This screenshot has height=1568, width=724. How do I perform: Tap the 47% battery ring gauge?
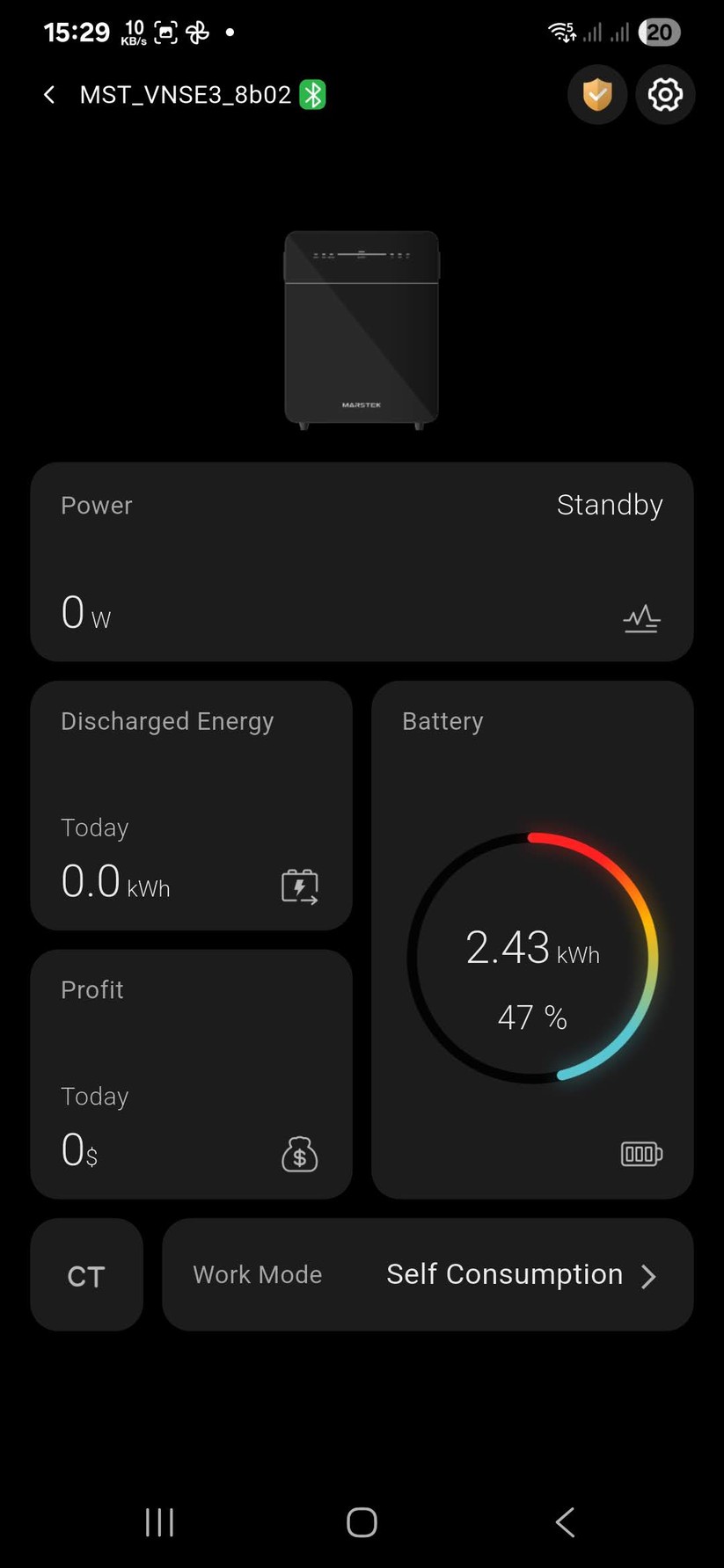tap(531, 955)
